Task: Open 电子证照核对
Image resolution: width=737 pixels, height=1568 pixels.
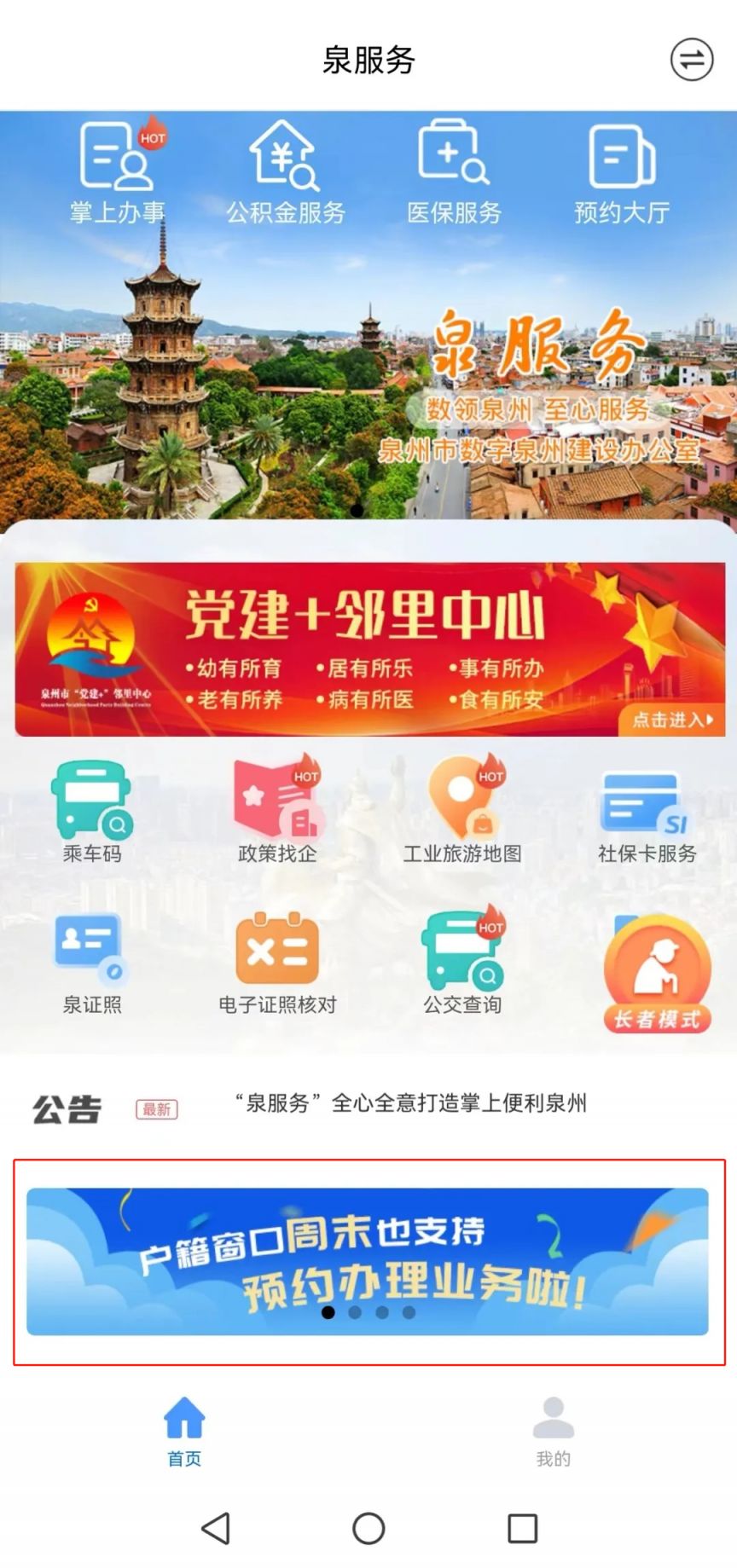Action: (x=277, y=963)
